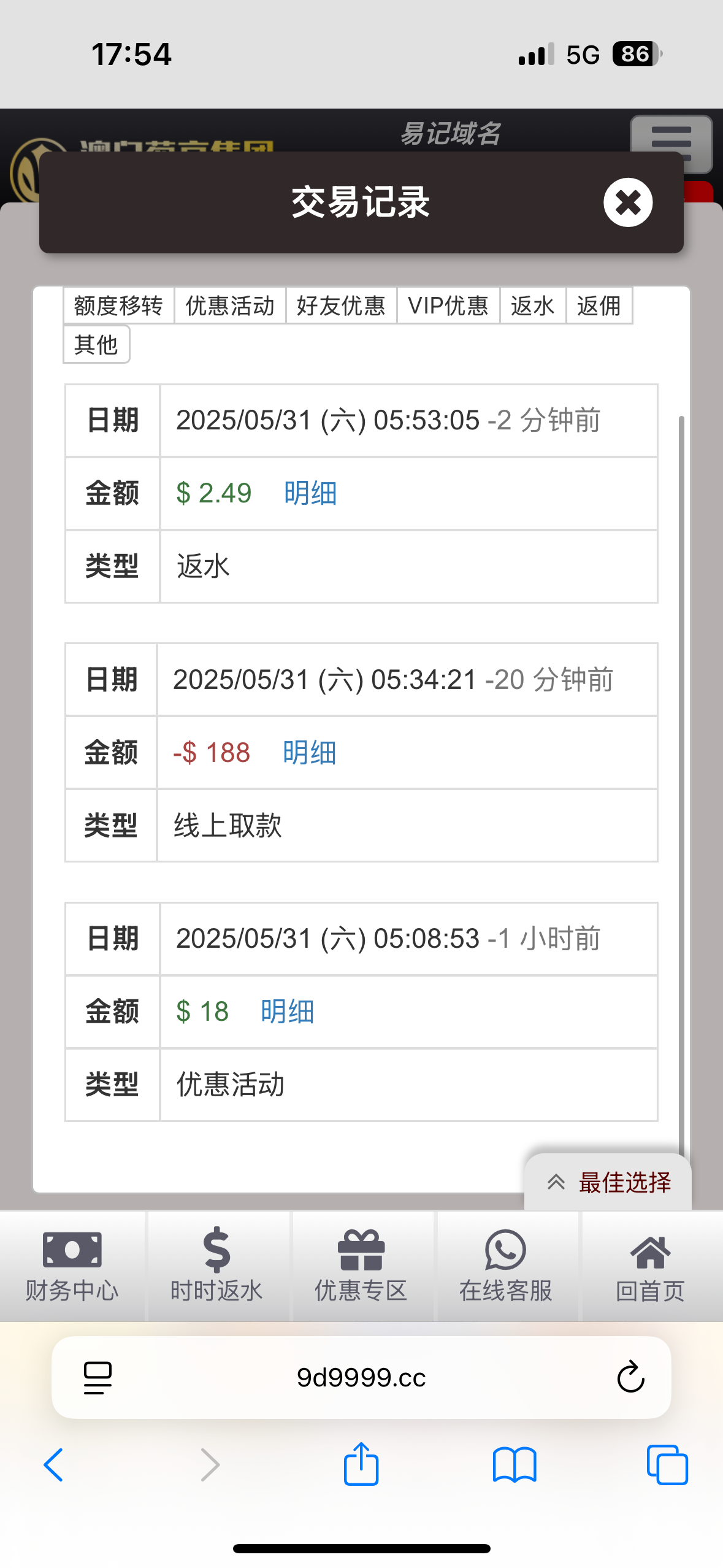Show 返佣 records
Viewport: 723px width, 1568px height.
pyautogui.click(x=599, y=306)
